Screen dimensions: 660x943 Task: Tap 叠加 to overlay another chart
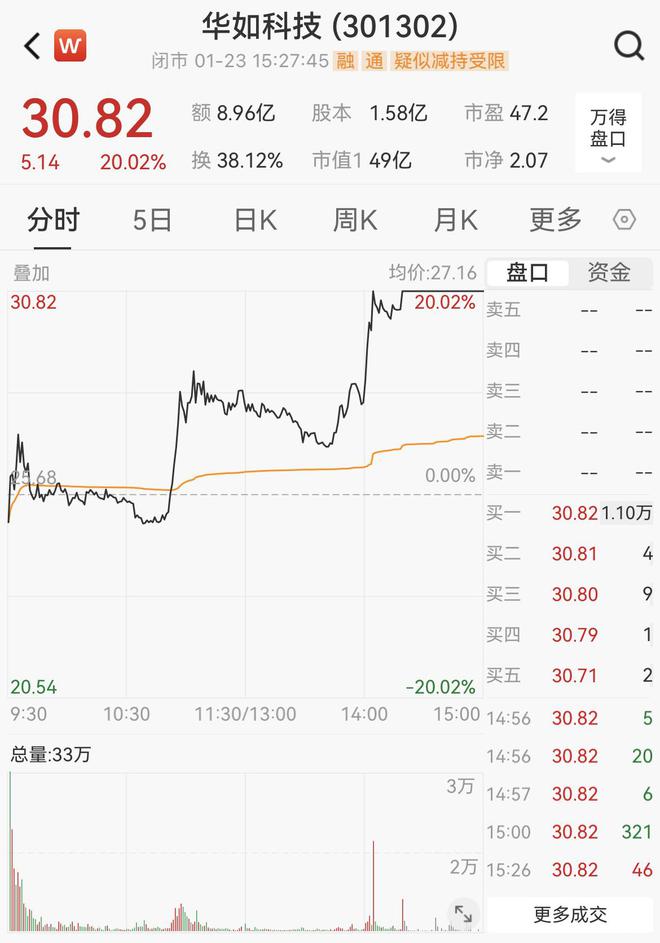(31, 272)
